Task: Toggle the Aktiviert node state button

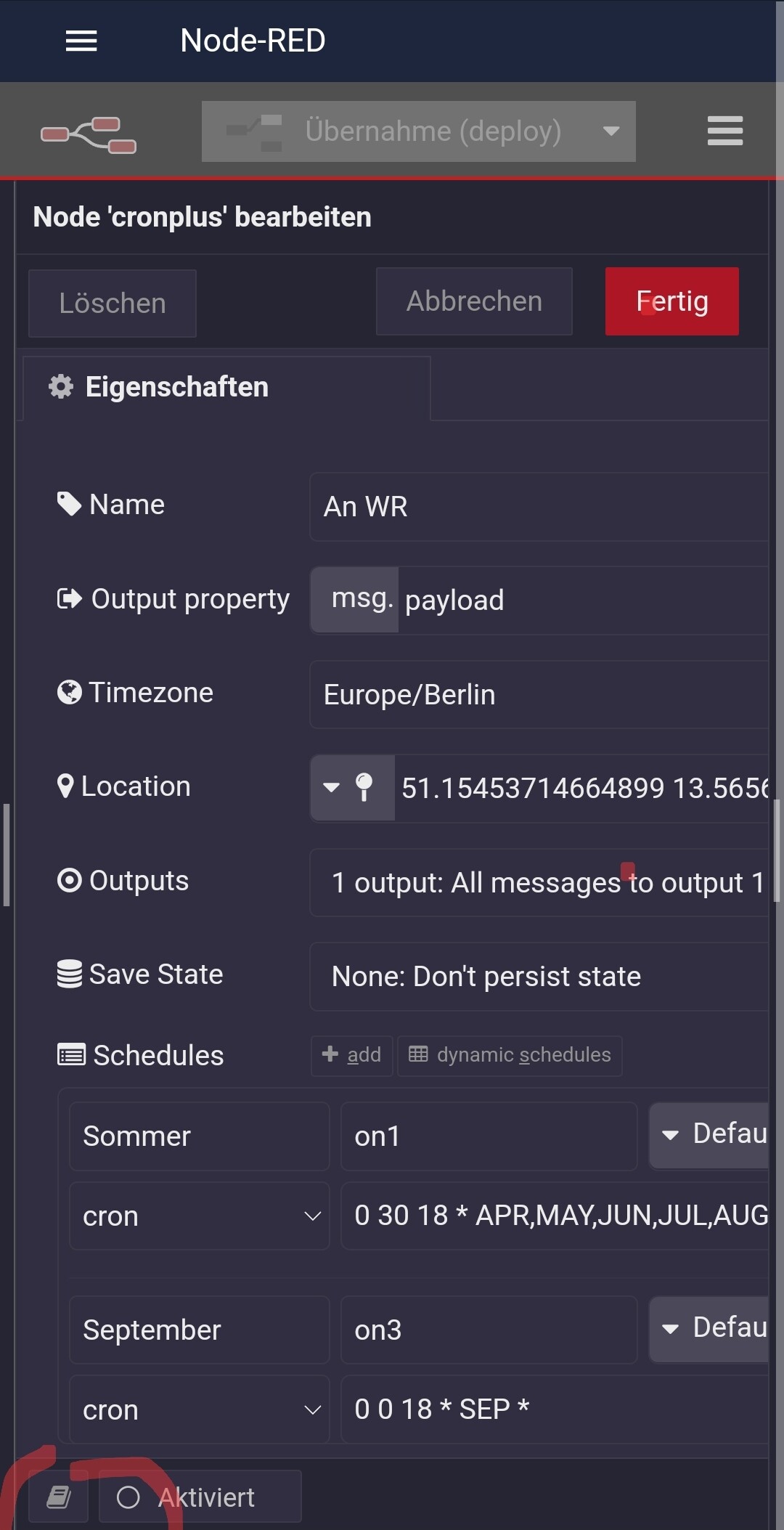Action: point(200,1497)
